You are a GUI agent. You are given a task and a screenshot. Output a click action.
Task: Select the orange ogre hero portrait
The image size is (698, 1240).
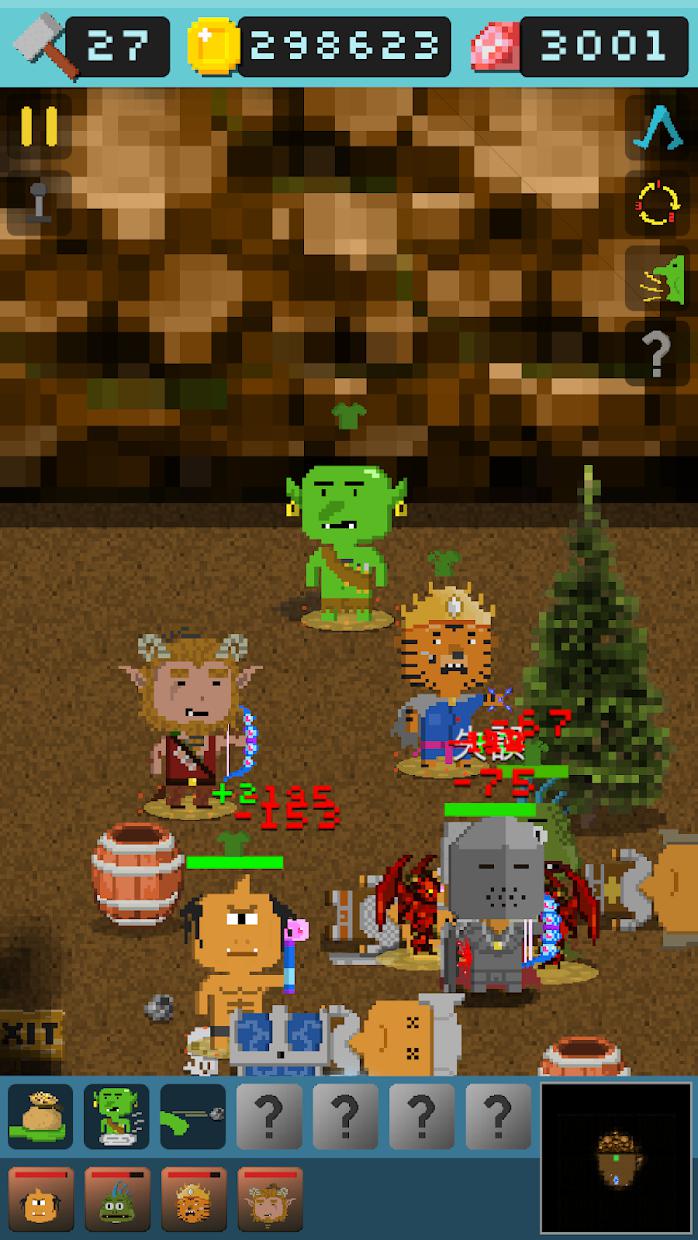(x=40, y=1199)
